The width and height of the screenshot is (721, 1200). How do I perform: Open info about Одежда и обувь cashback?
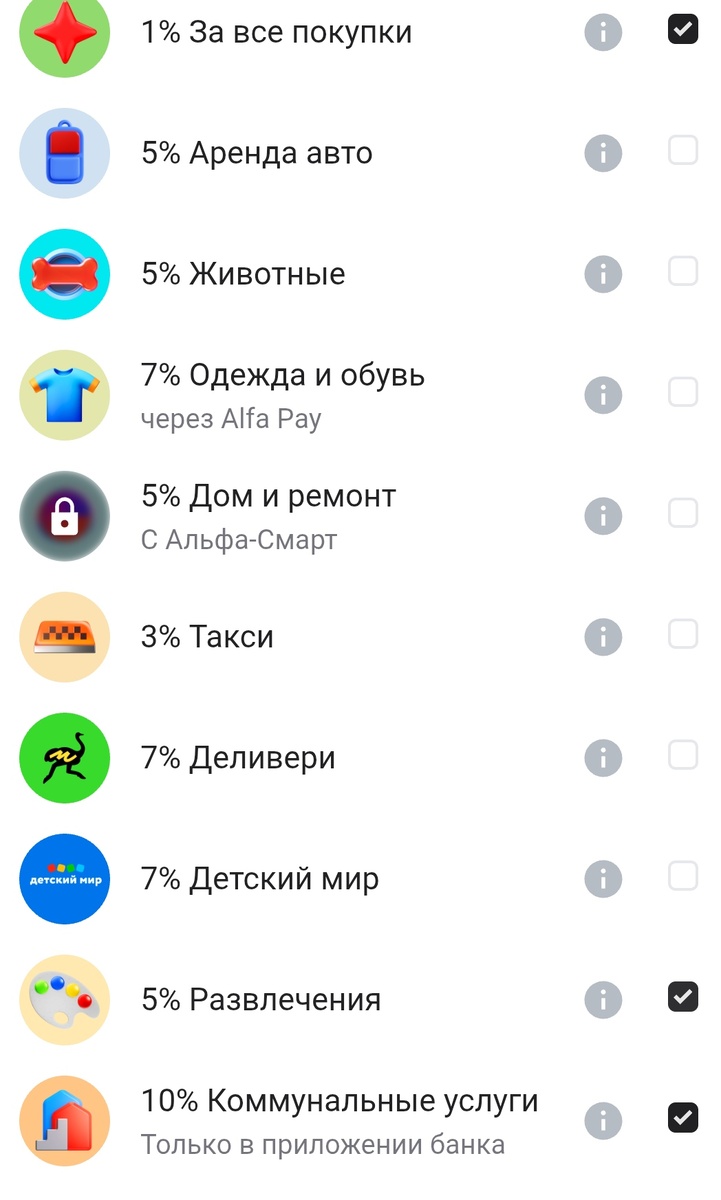(x=603, y=394)
